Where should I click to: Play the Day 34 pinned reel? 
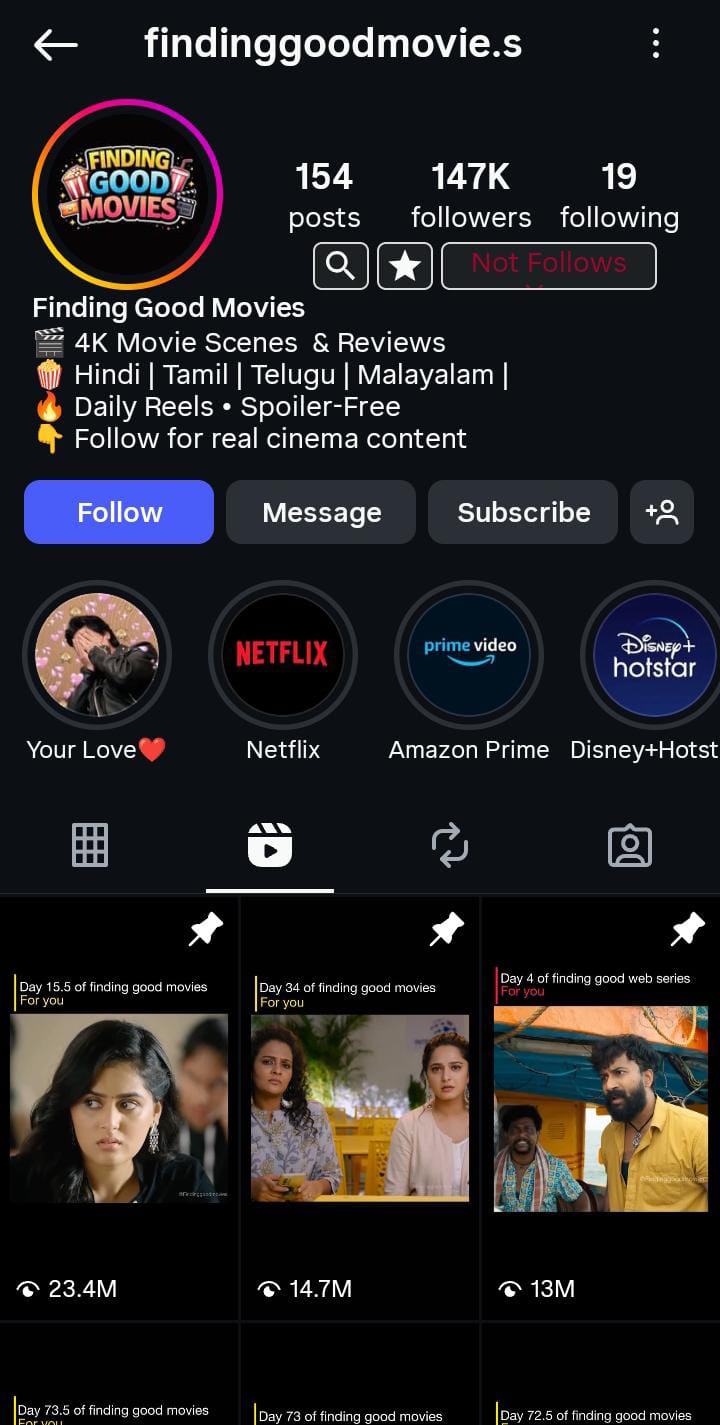pyautogui.click(x=360, y=1108)
